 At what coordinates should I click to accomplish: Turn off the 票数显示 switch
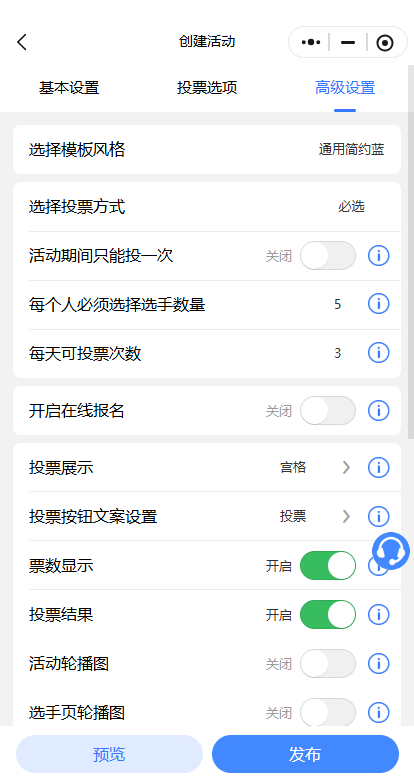(328, 566)
